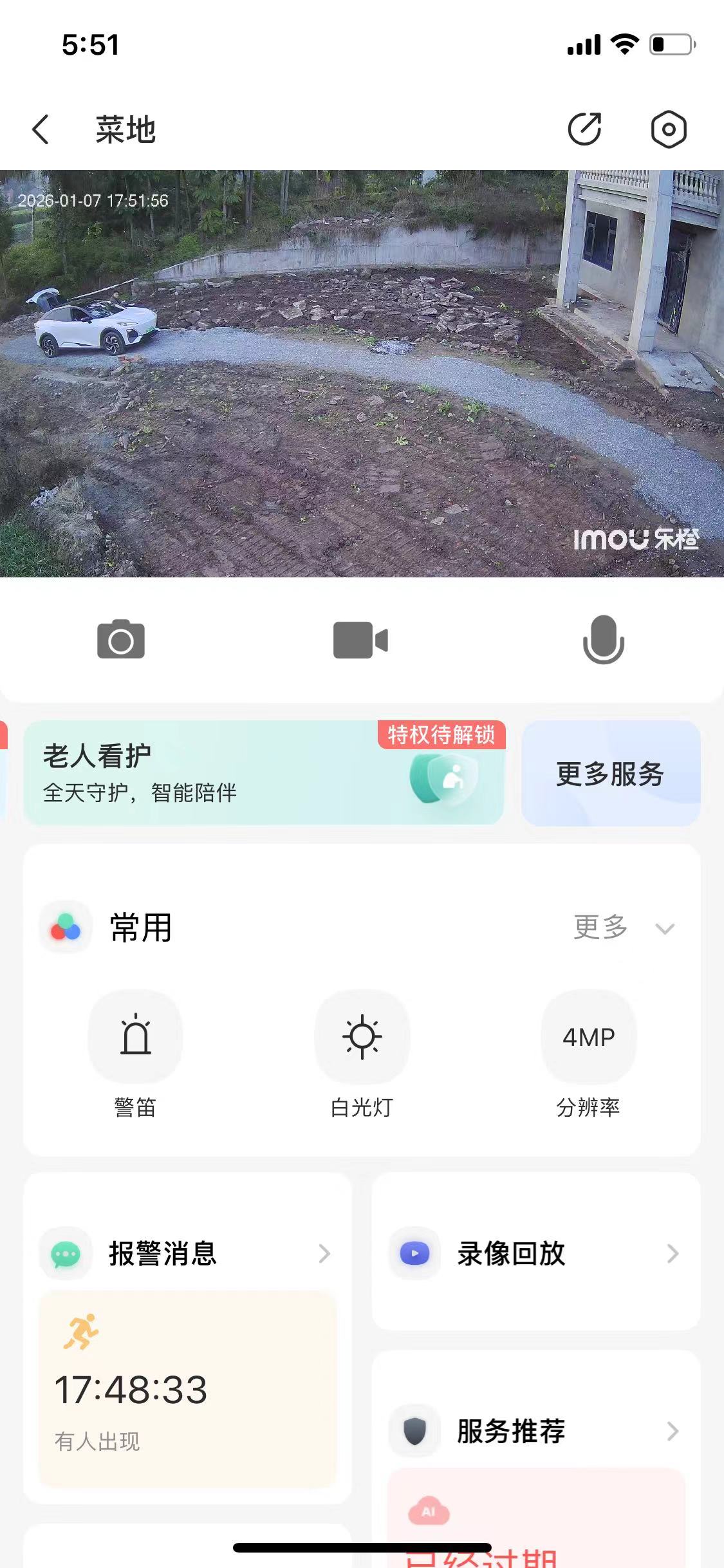Activate the microphone to talk
724x1568 pixels.
(603, 640)
